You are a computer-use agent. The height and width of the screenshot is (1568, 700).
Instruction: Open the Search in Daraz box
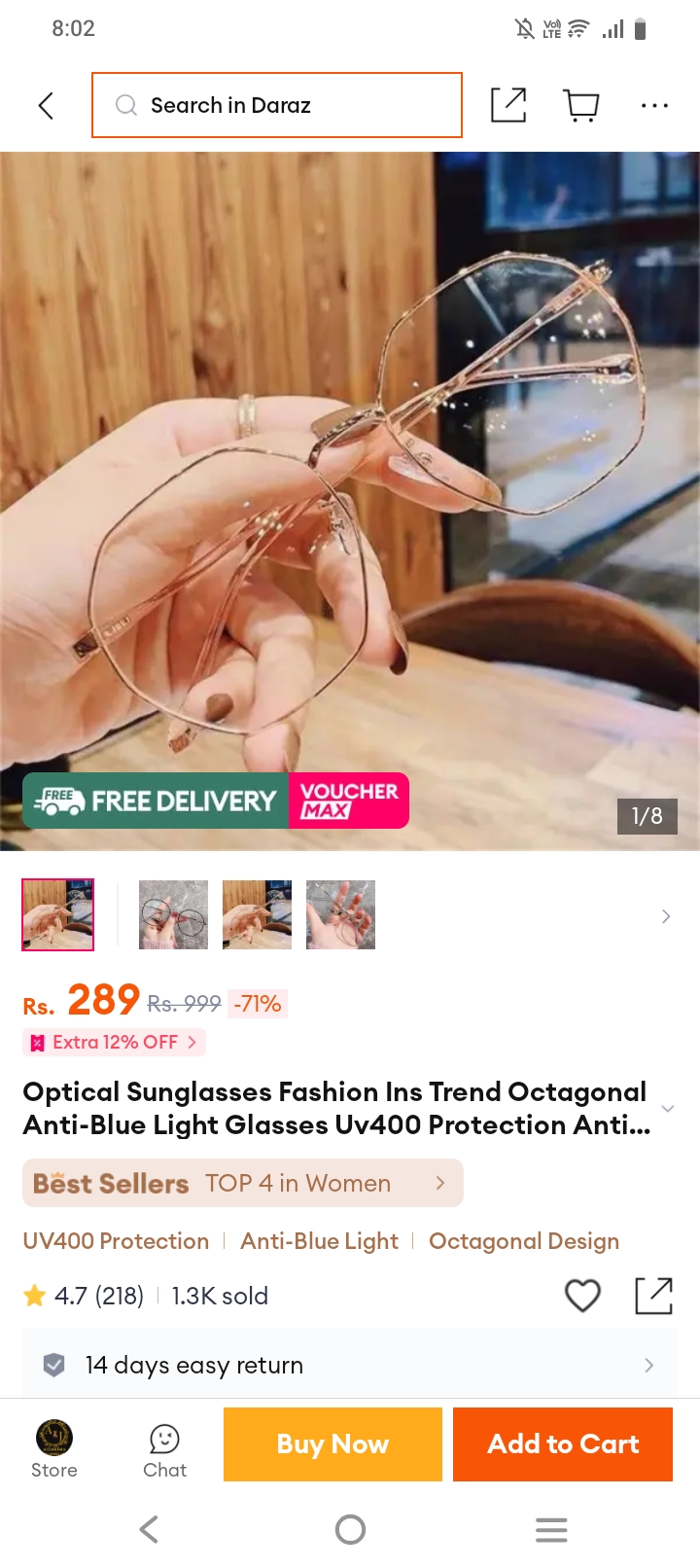(277, 105)
